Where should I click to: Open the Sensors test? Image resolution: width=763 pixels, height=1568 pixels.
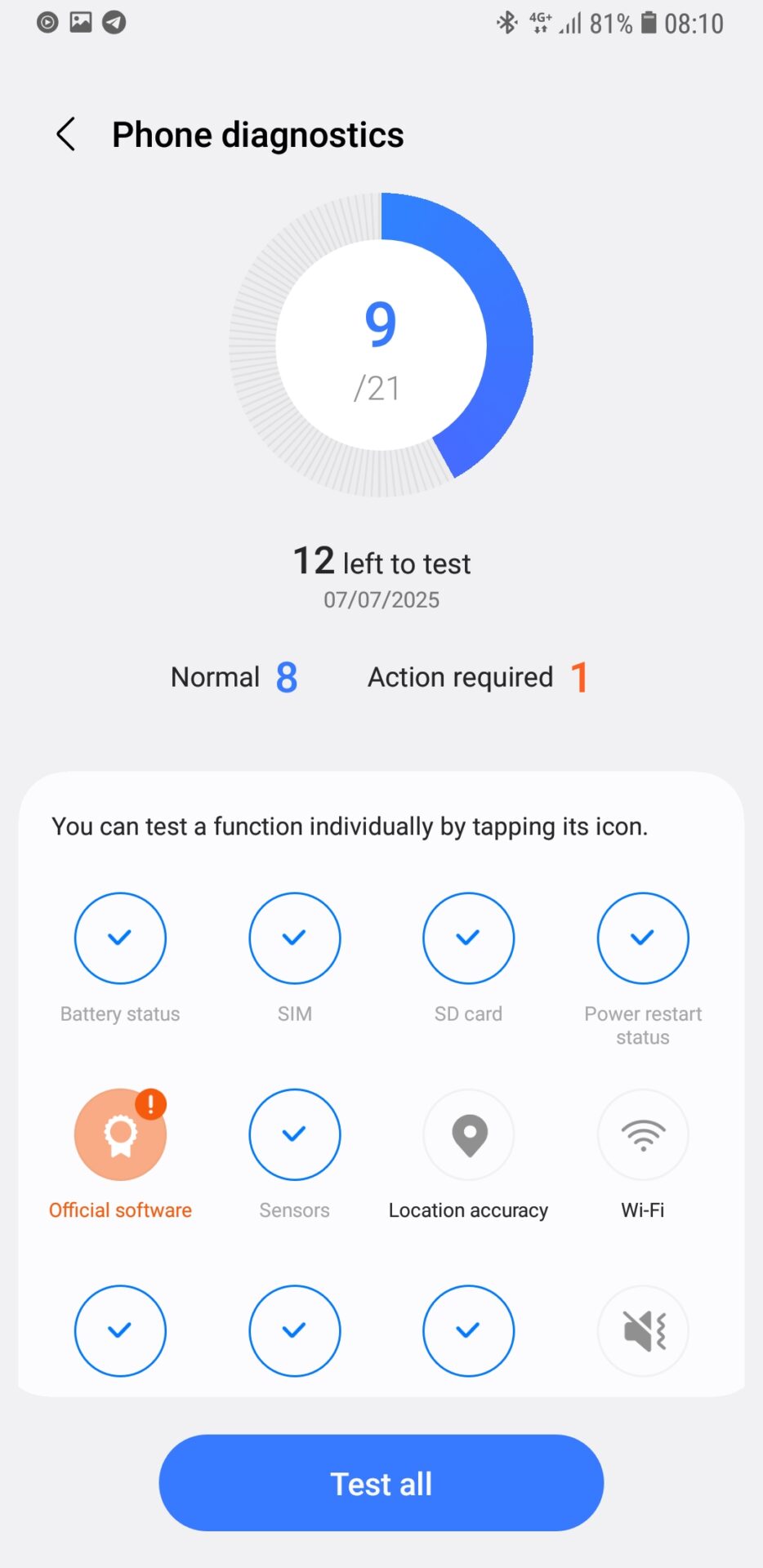click(295, 1134)
